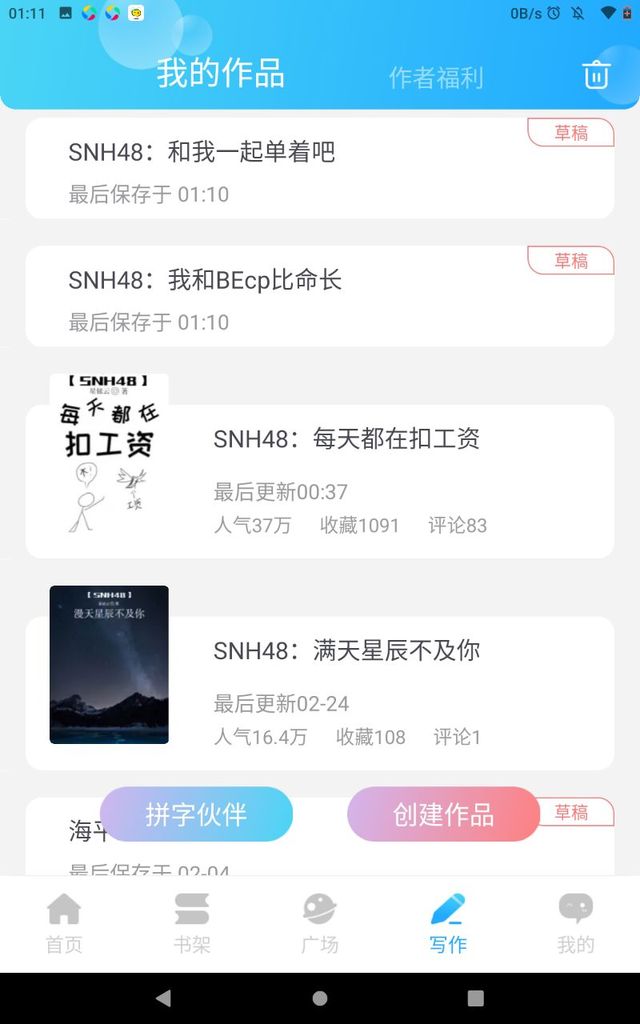Tap the 拼字伙伴 button
The height and width of the screenshot is (1024, 640).
(x=196, y=814)
